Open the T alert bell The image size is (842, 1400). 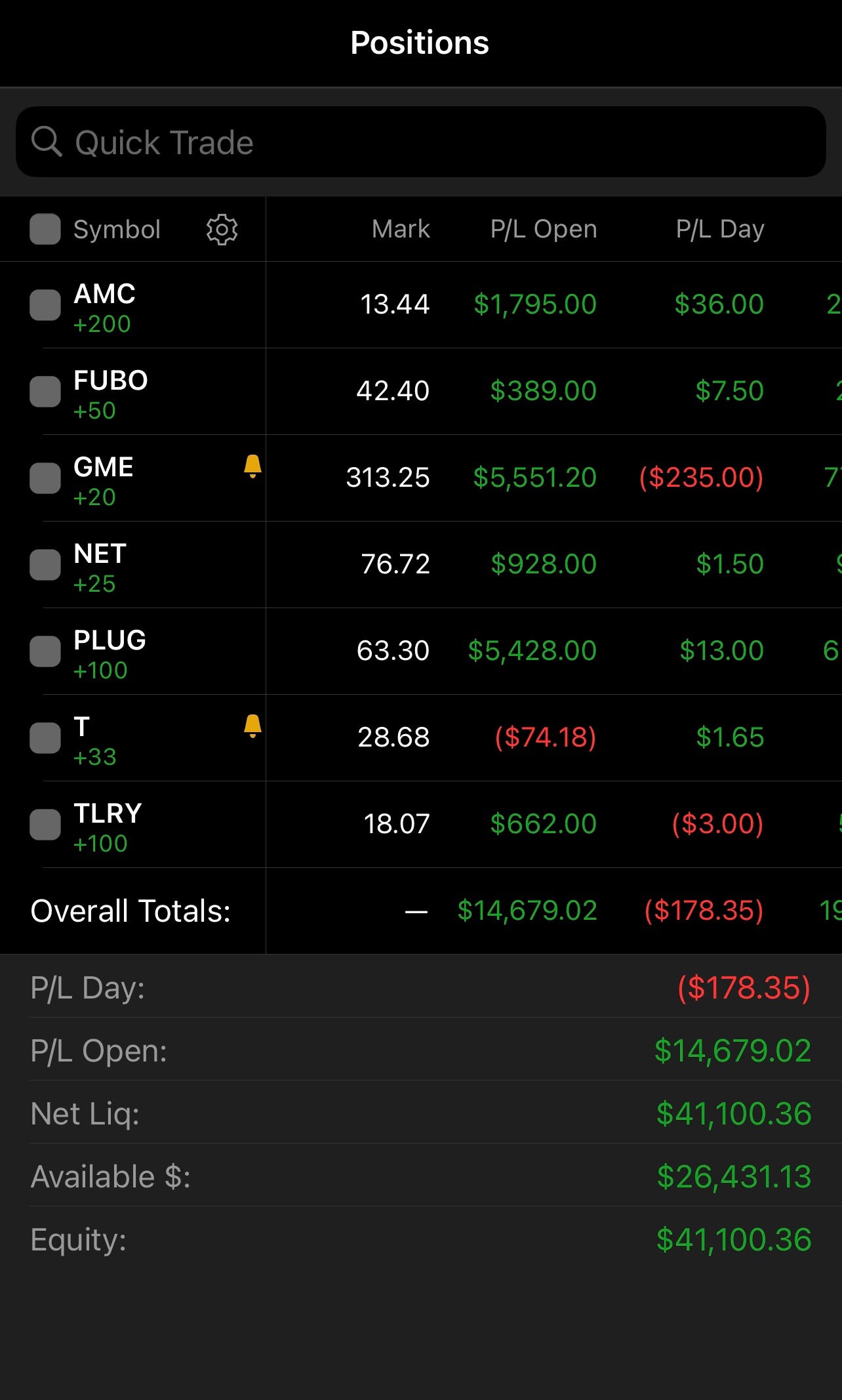click(x=252, y=726)
